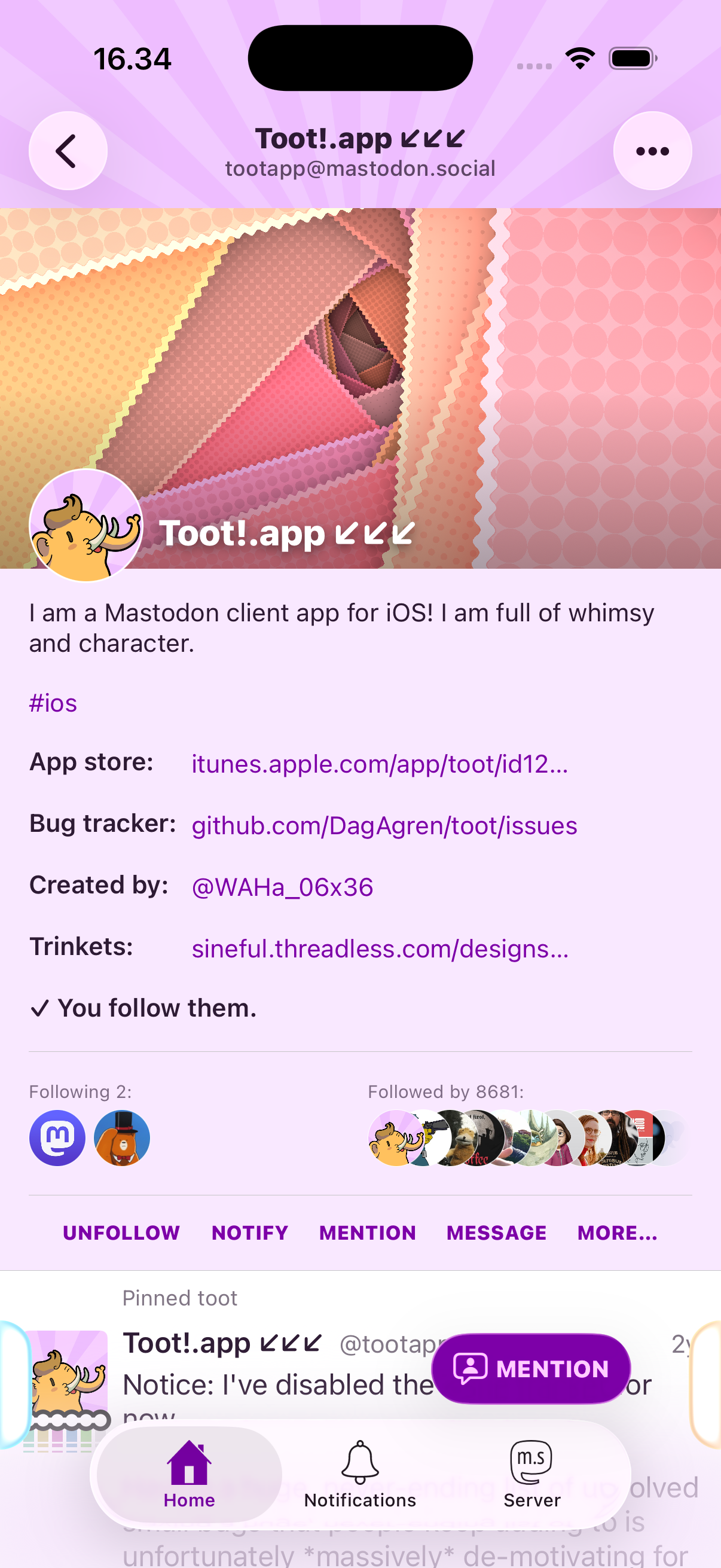Tap NOTIFY for this account
This screenshot has height=1568, width=721.
tap(249, 1233)
